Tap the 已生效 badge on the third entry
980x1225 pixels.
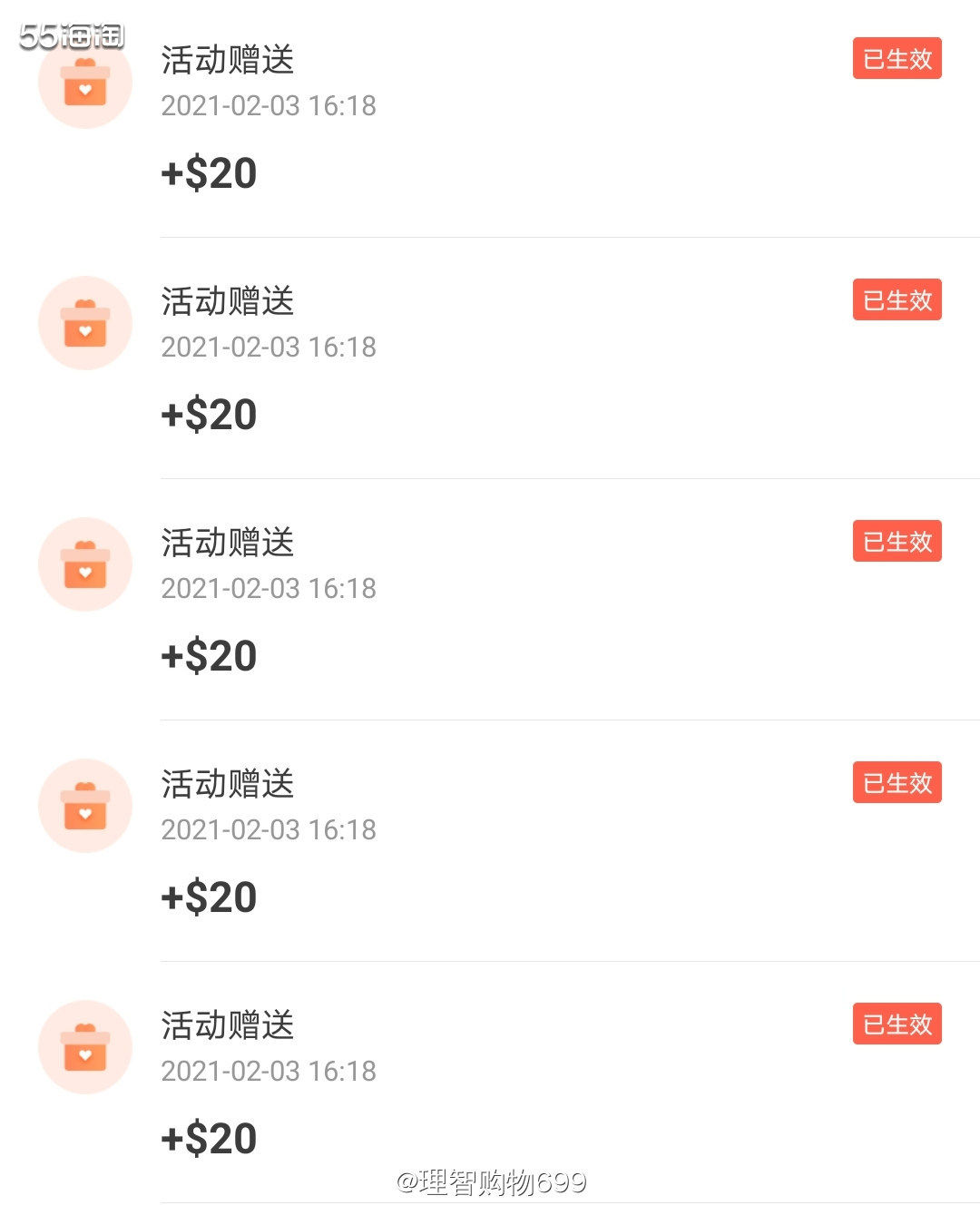point(897,542)
